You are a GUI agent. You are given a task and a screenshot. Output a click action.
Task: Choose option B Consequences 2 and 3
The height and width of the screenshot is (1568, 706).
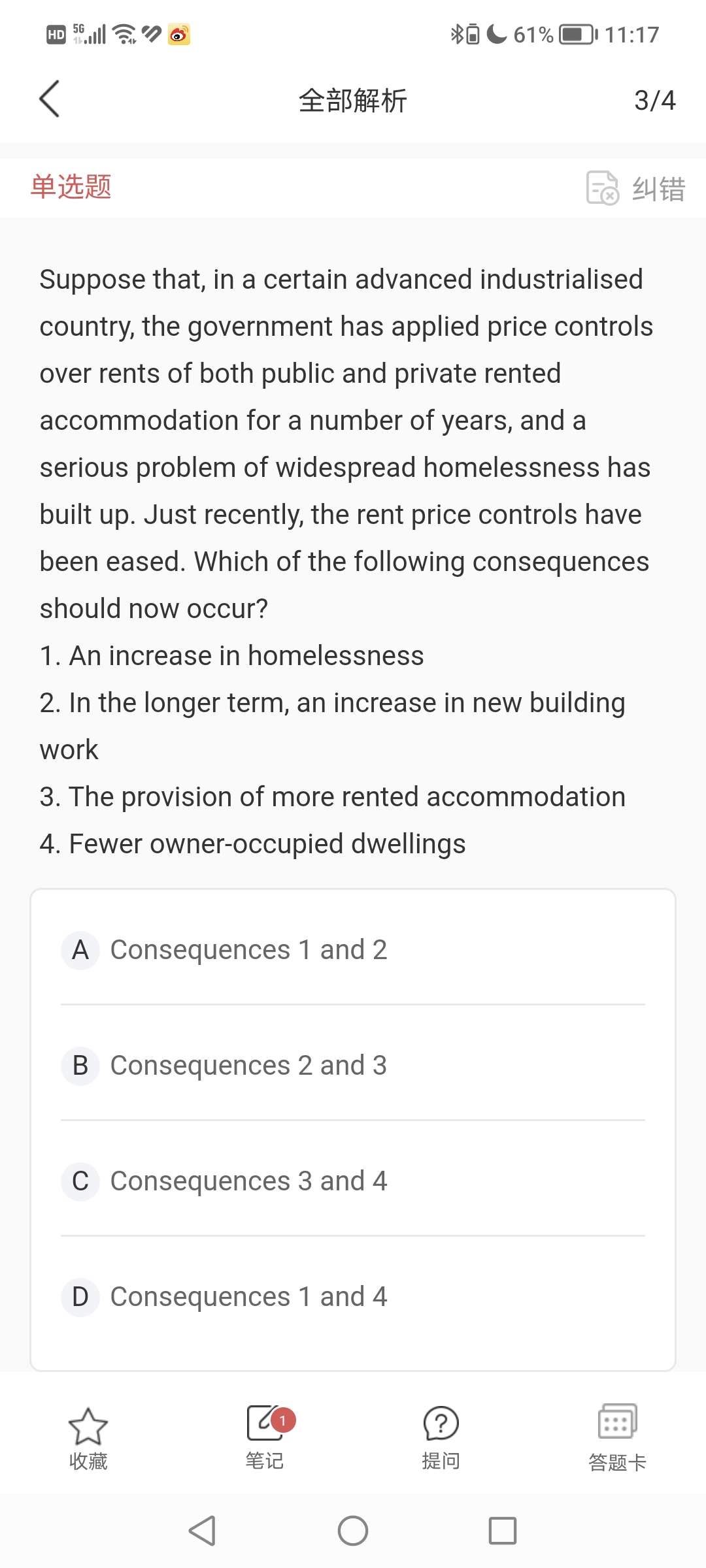coord(353,1066)
